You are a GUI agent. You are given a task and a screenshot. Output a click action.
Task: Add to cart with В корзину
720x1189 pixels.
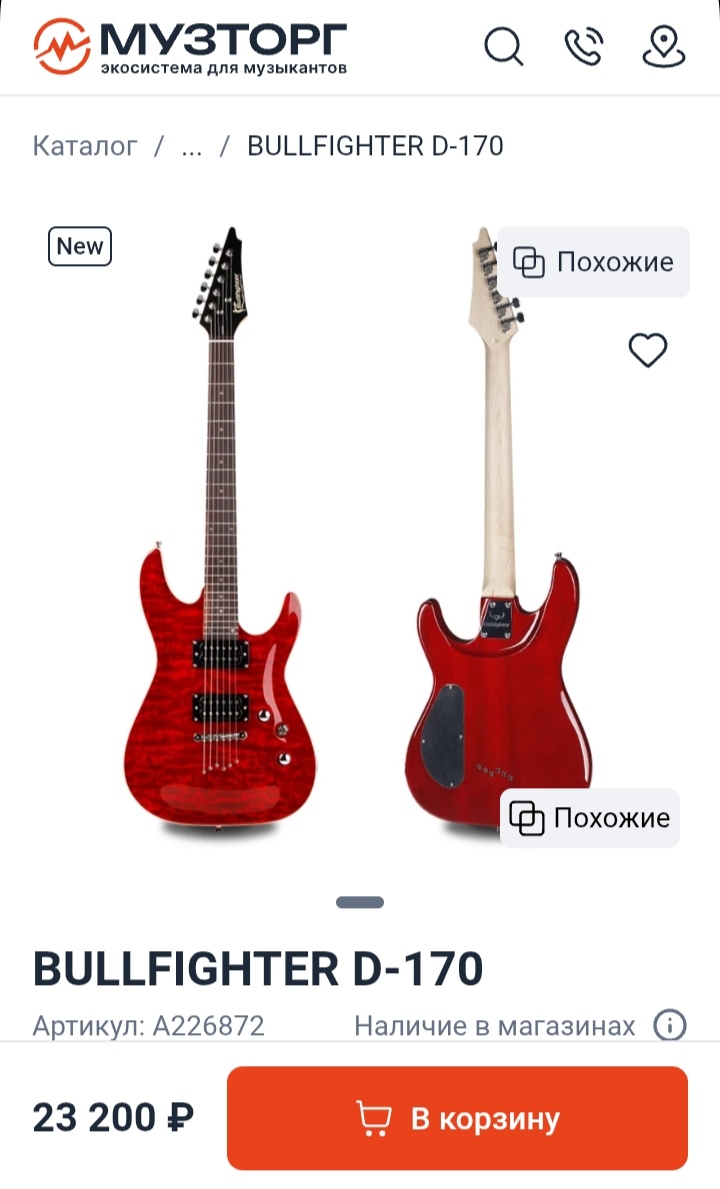[x=457, y=1118]
